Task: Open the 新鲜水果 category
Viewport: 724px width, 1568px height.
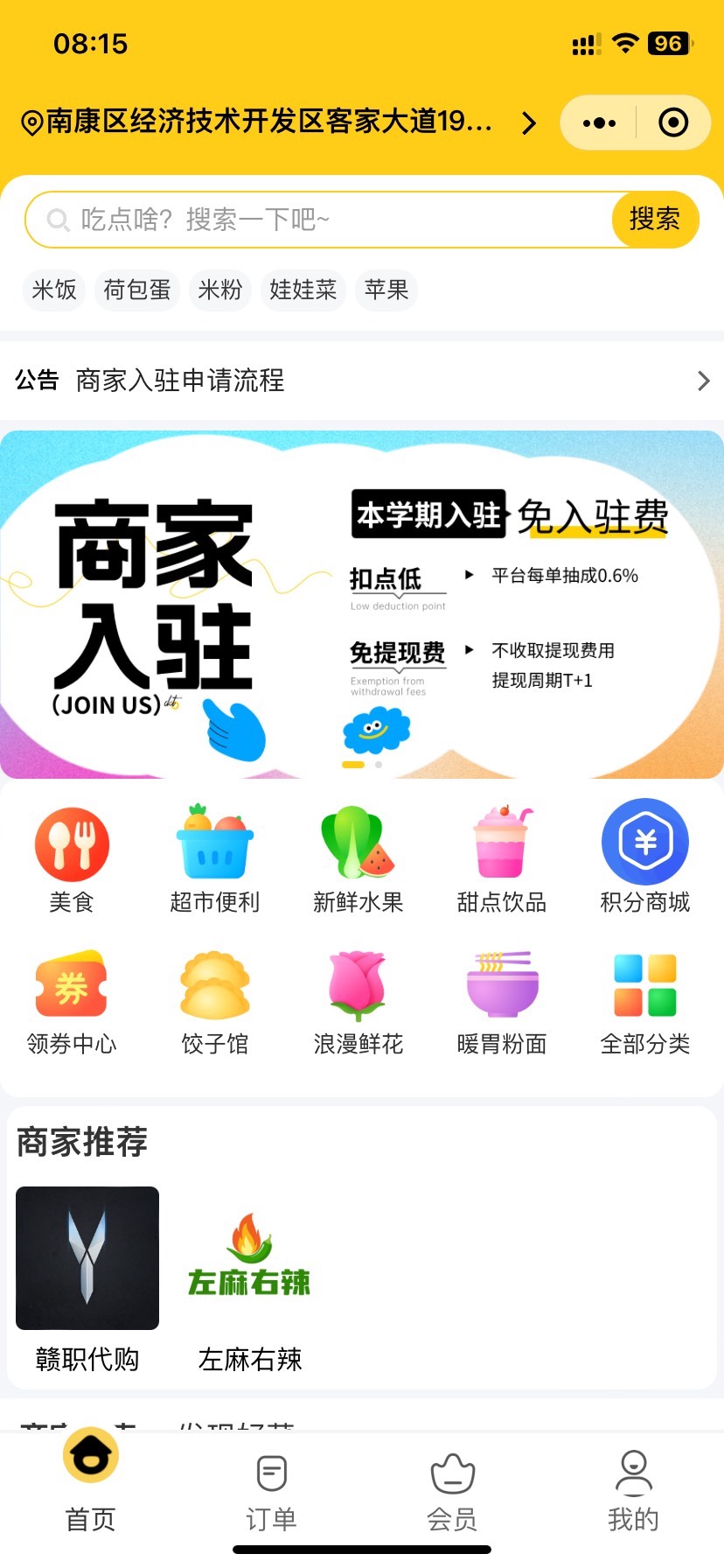Action: (359, 858)
